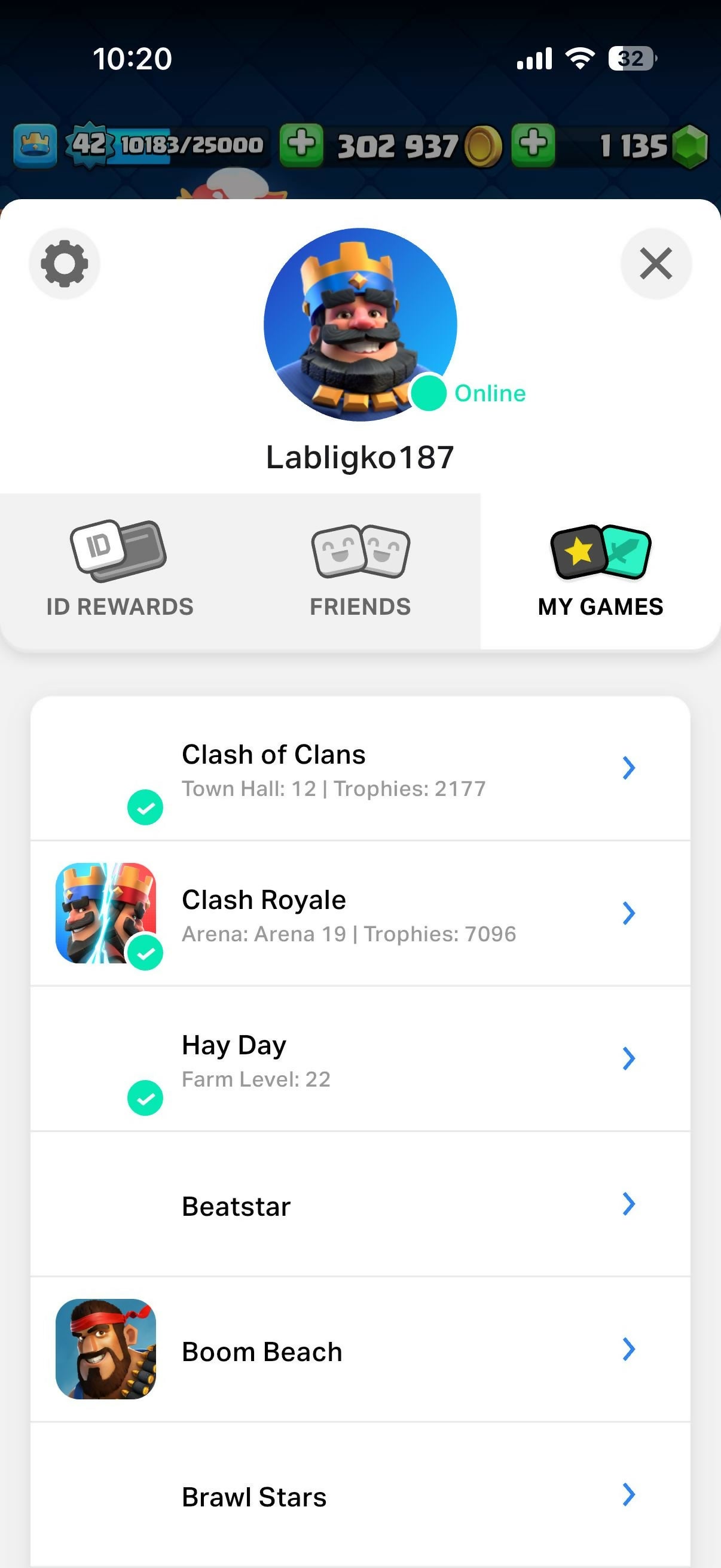Open the Clash of Clans row

tap(360, 768)
